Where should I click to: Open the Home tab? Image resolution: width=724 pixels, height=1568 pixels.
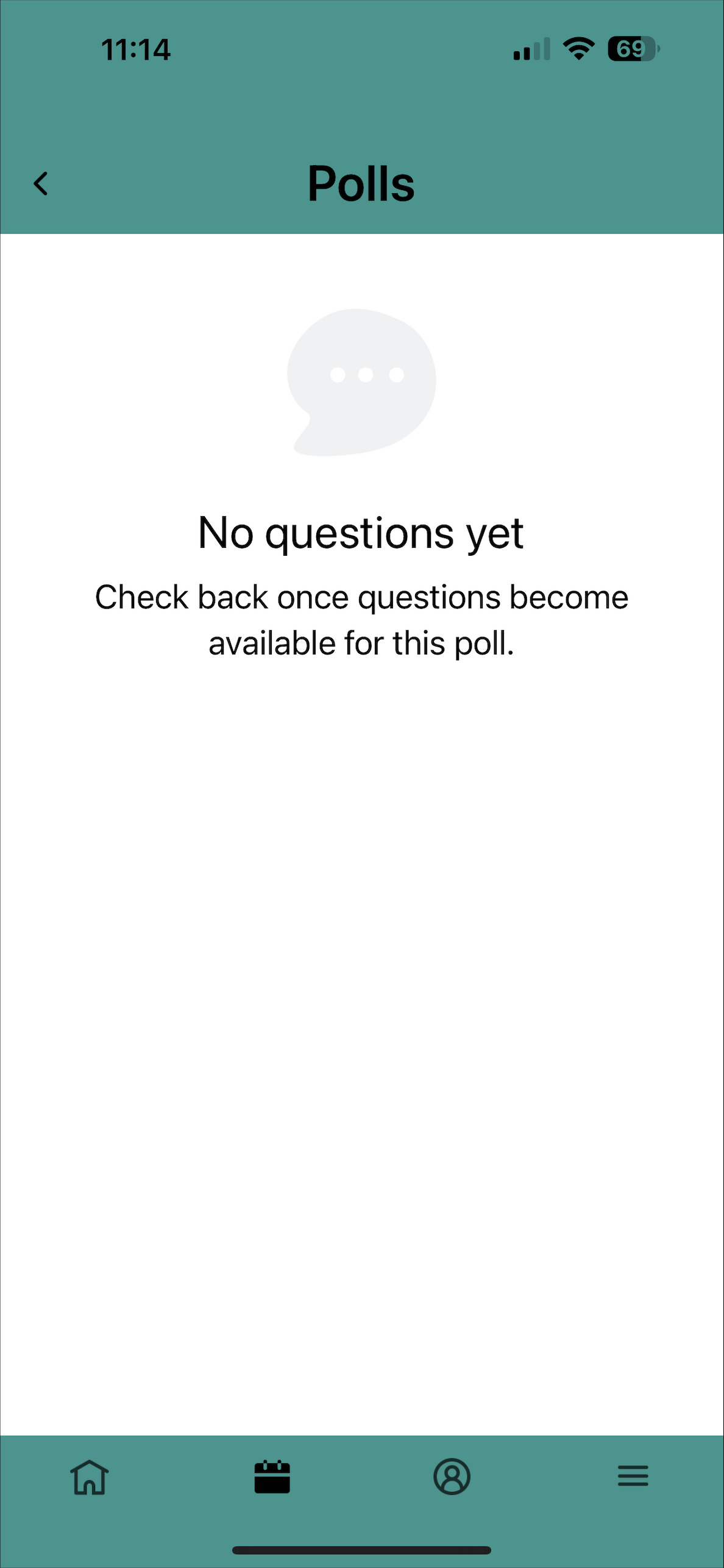click(x=90, y=1477)
